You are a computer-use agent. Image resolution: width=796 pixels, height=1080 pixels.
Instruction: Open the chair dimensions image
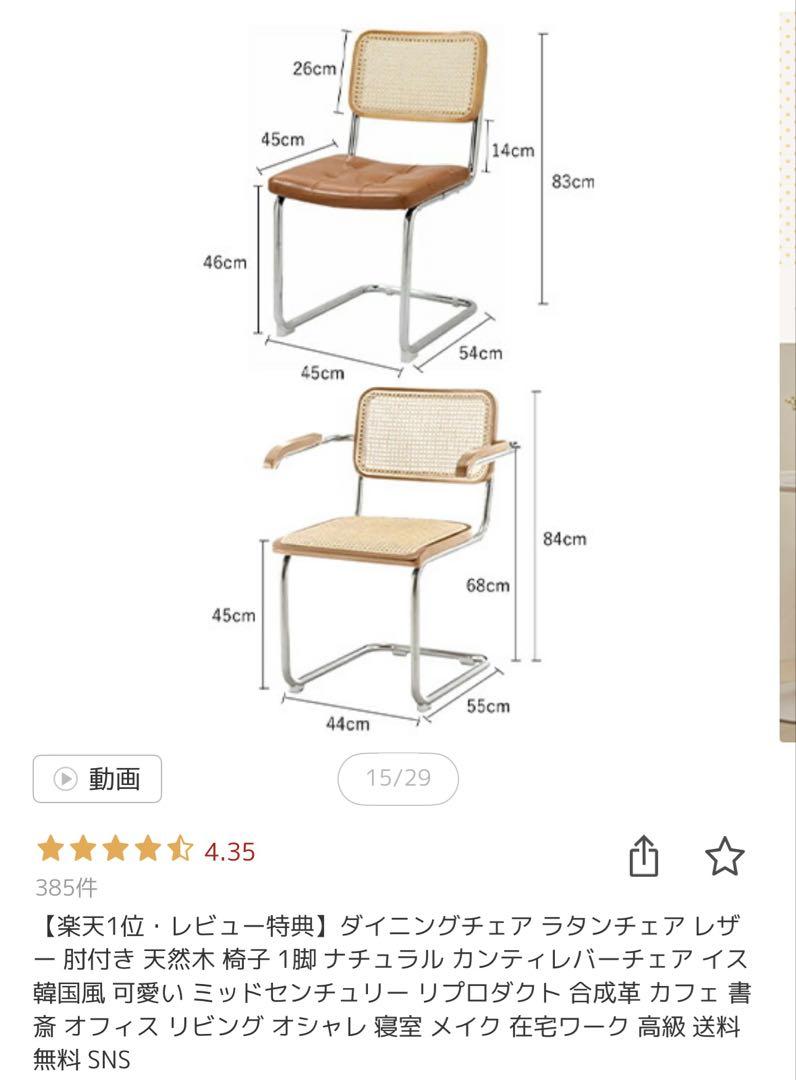coord(398,370)
